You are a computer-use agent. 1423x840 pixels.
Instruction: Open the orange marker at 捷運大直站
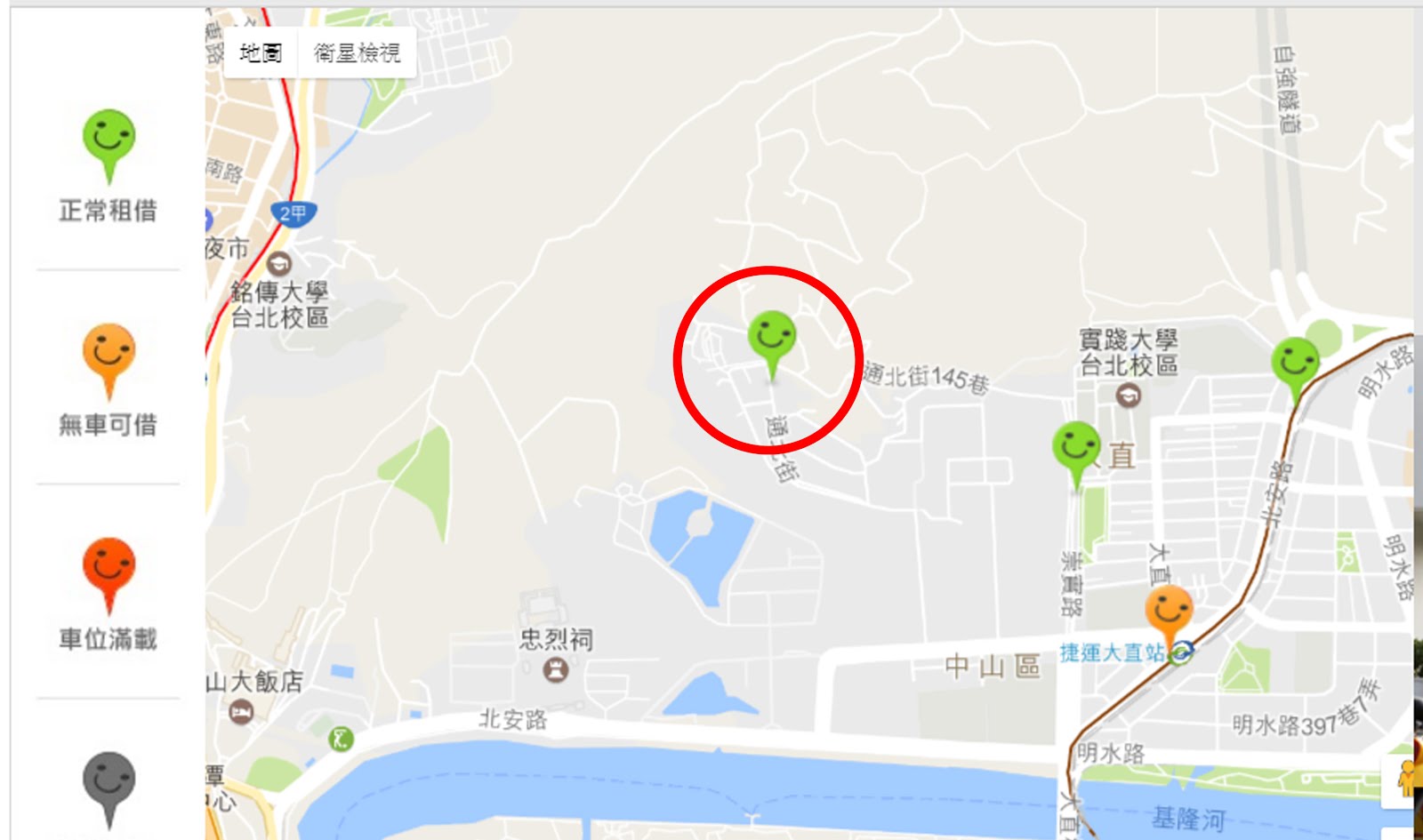click(1168, 611)
